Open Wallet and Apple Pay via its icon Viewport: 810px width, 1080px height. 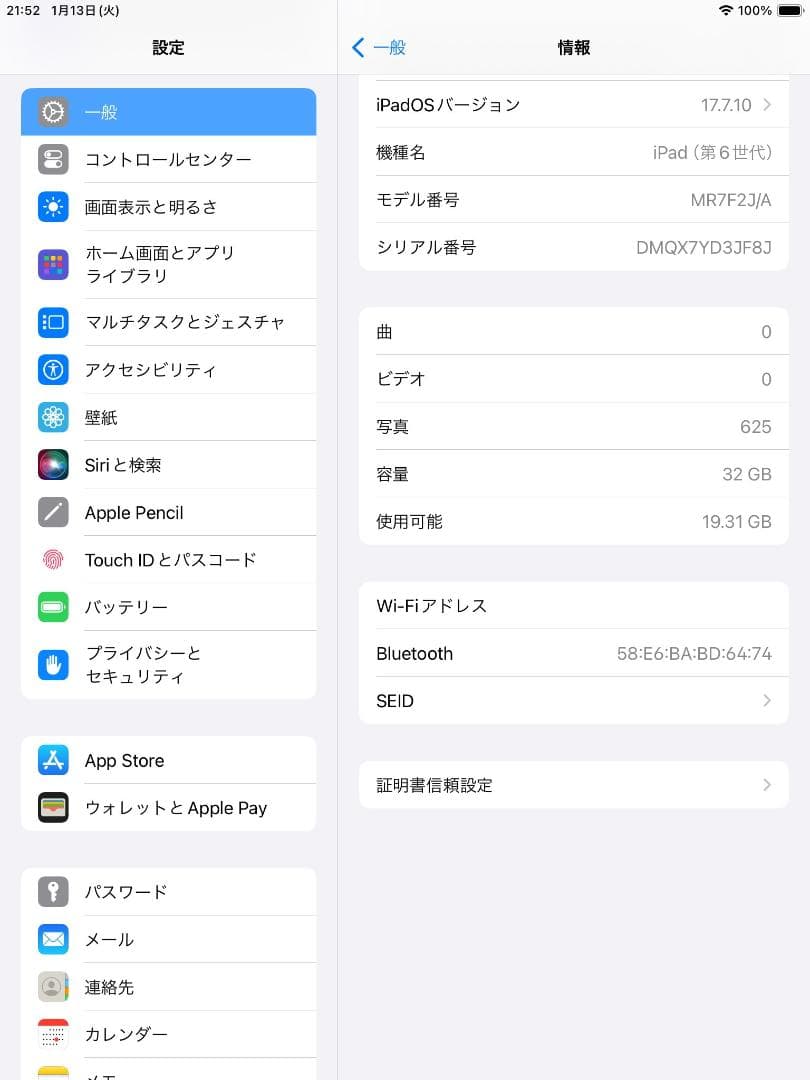coord(53,807)
